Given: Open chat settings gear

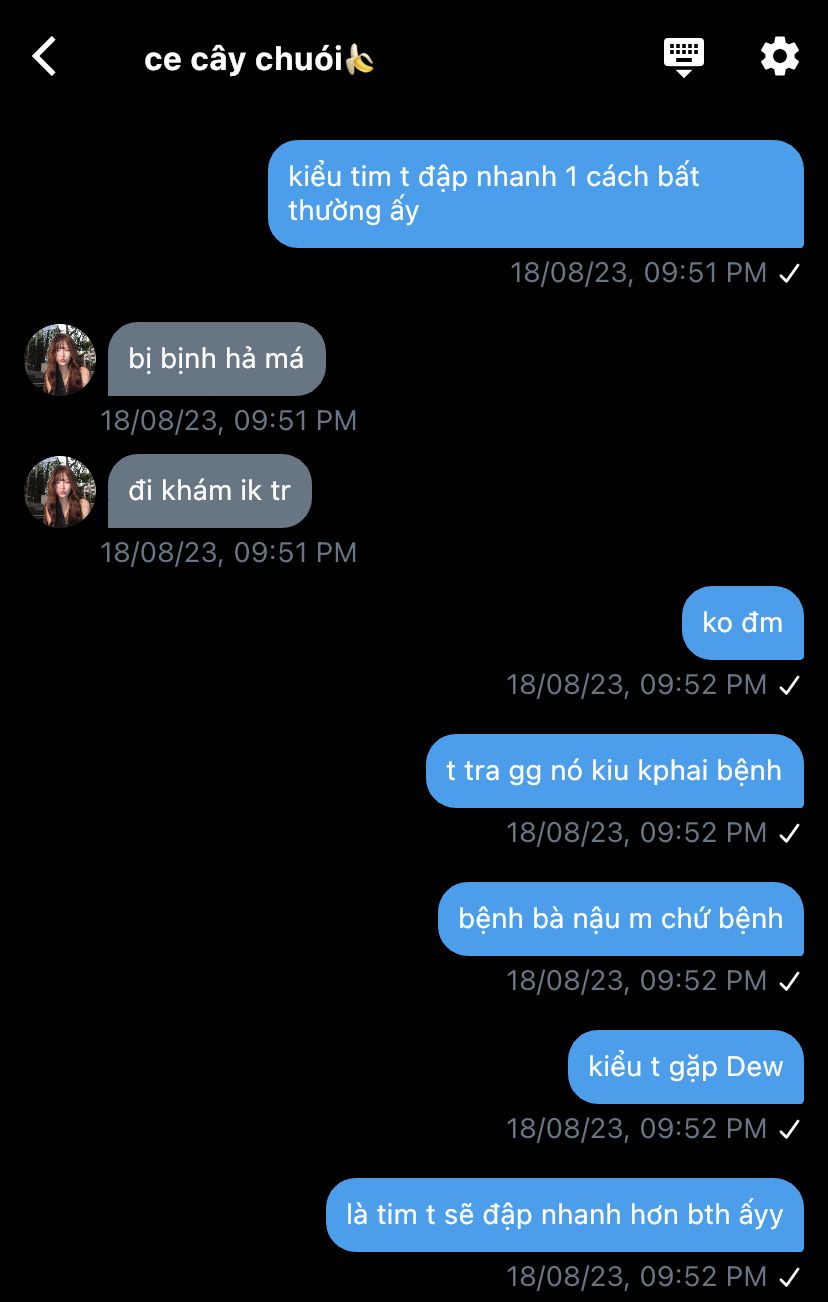Looking at the screenshot, I should pos(780,56).
